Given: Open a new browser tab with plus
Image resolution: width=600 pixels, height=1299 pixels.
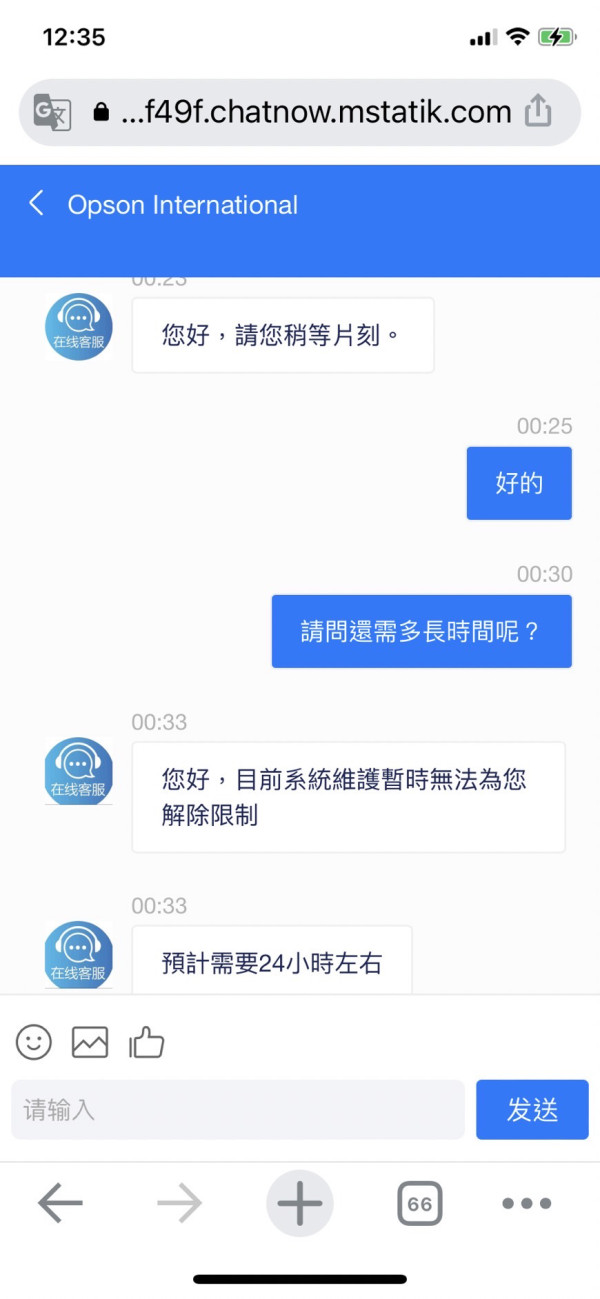Looking at the screenshot, I should (299, 1204).
